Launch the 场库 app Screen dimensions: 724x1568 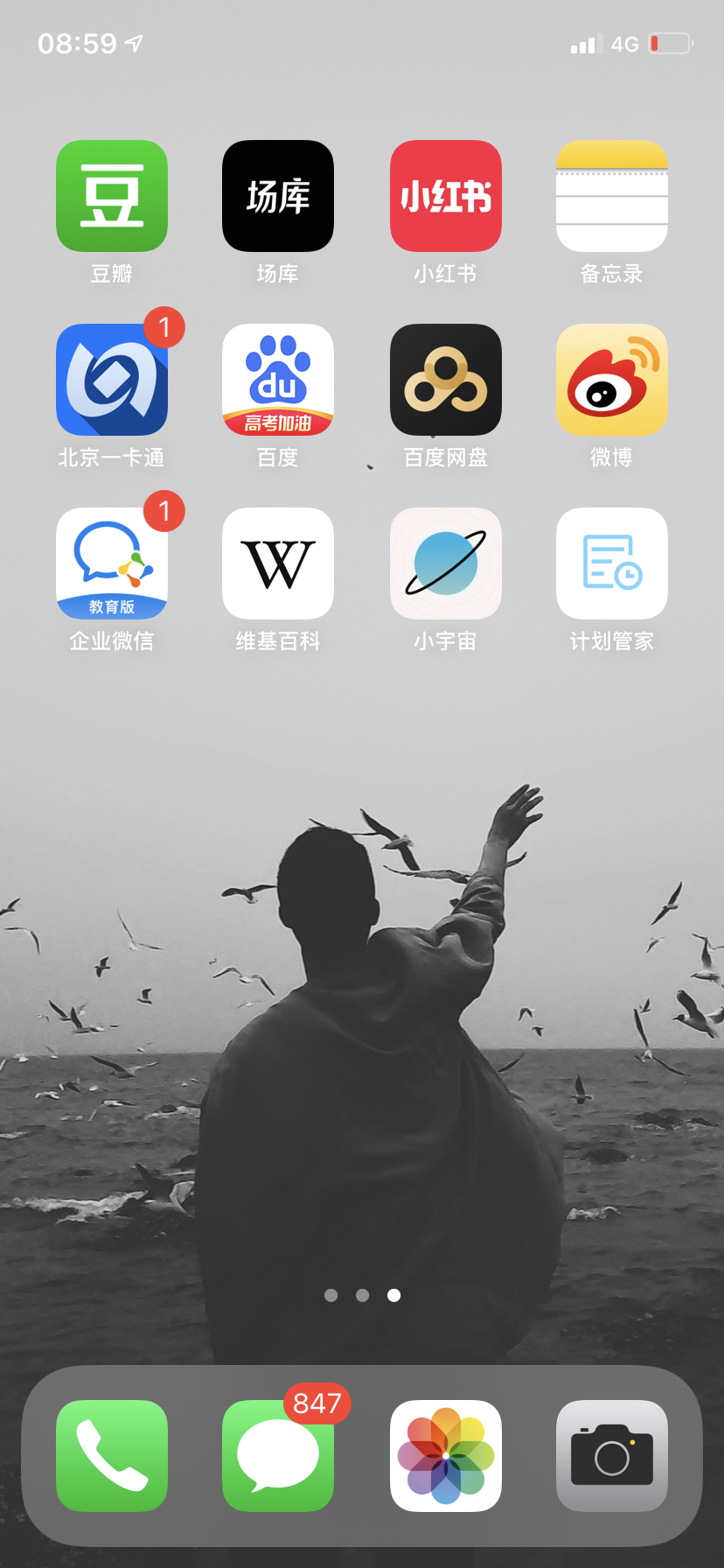pos(278,196)
